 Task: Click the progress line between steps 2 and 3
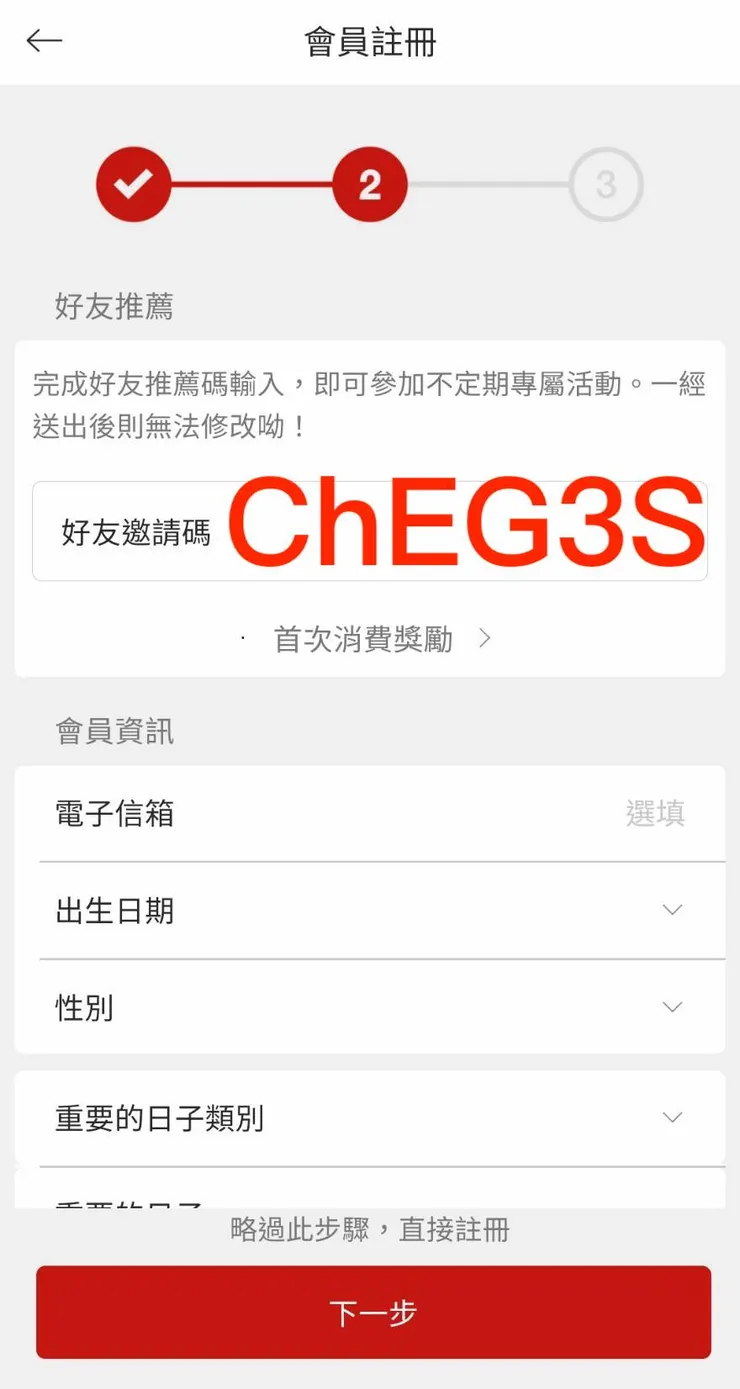pos(490,184)
